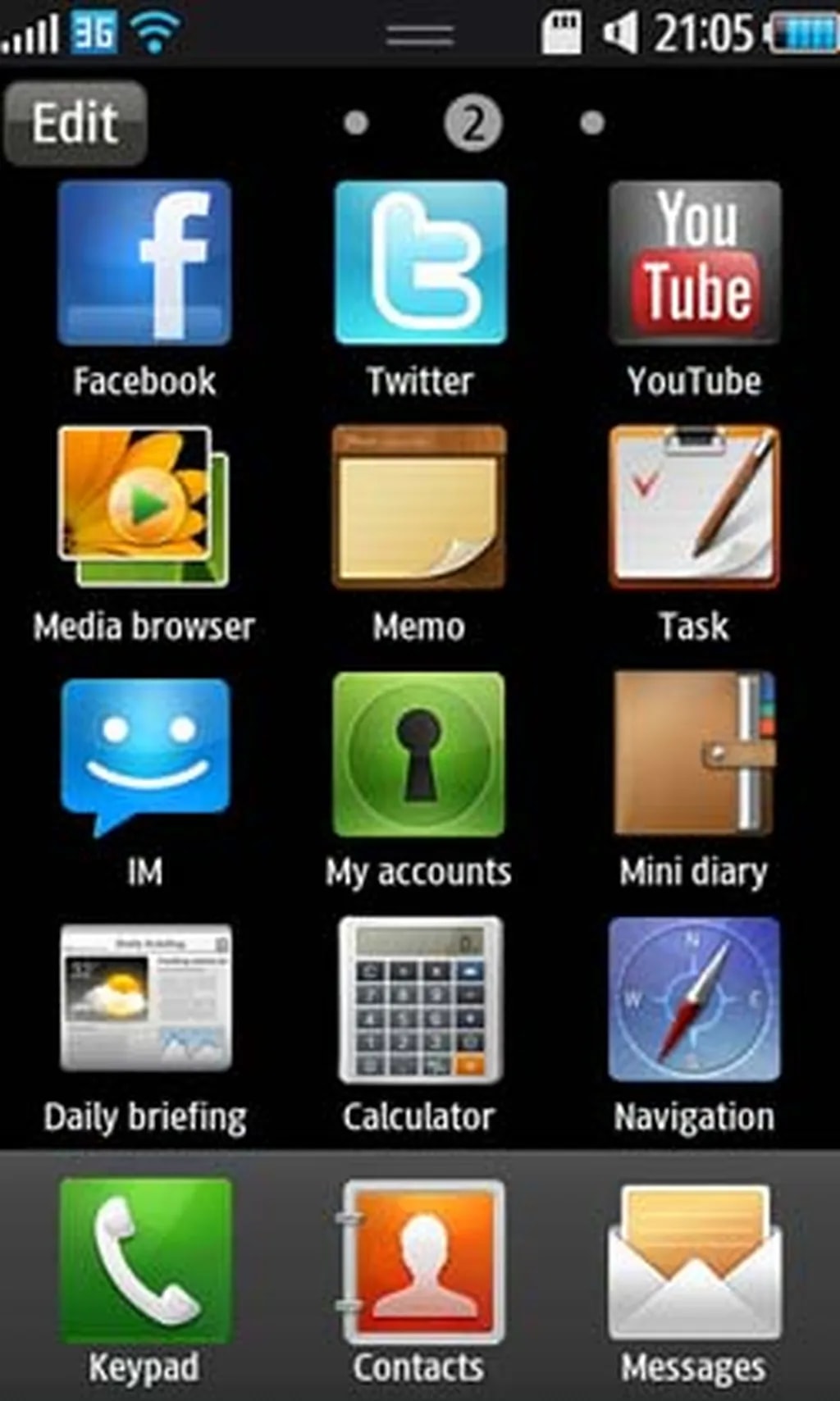840x1401 pixels.
Task: Select the third page indicator dot
Action: click(589, 121)
